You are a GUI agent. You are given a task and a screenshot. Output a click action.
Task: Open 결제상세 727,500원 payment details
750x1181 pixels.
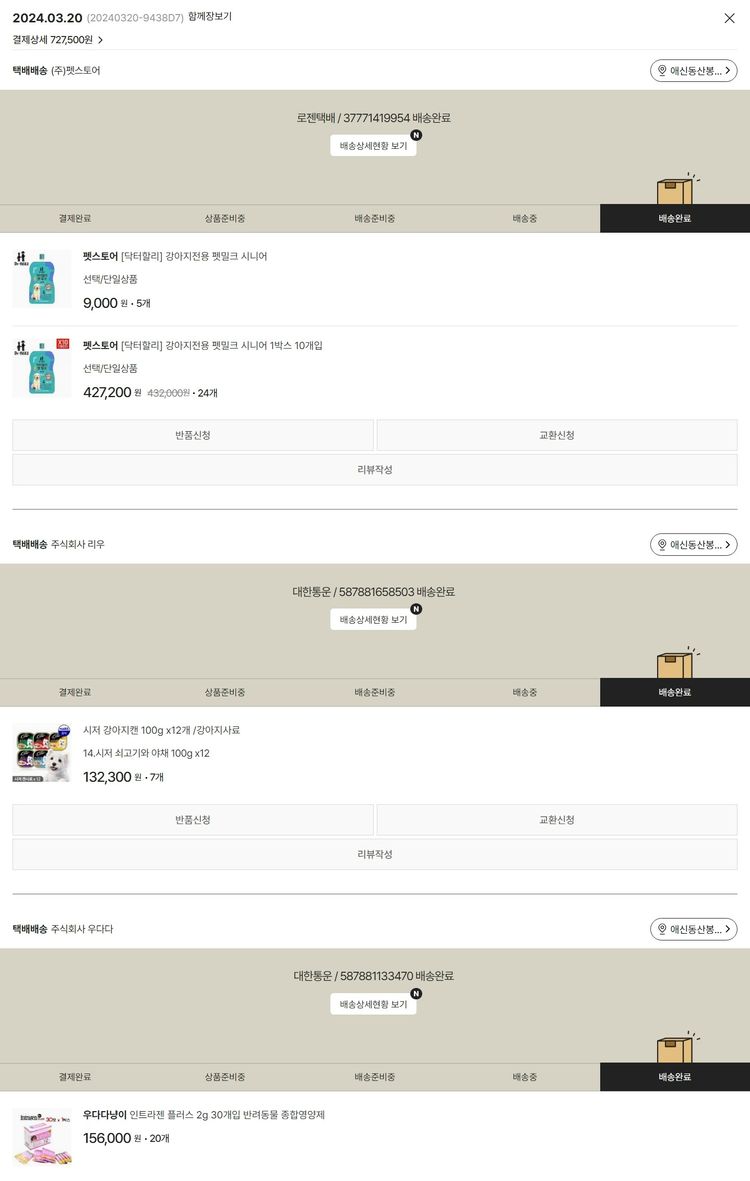58,40
